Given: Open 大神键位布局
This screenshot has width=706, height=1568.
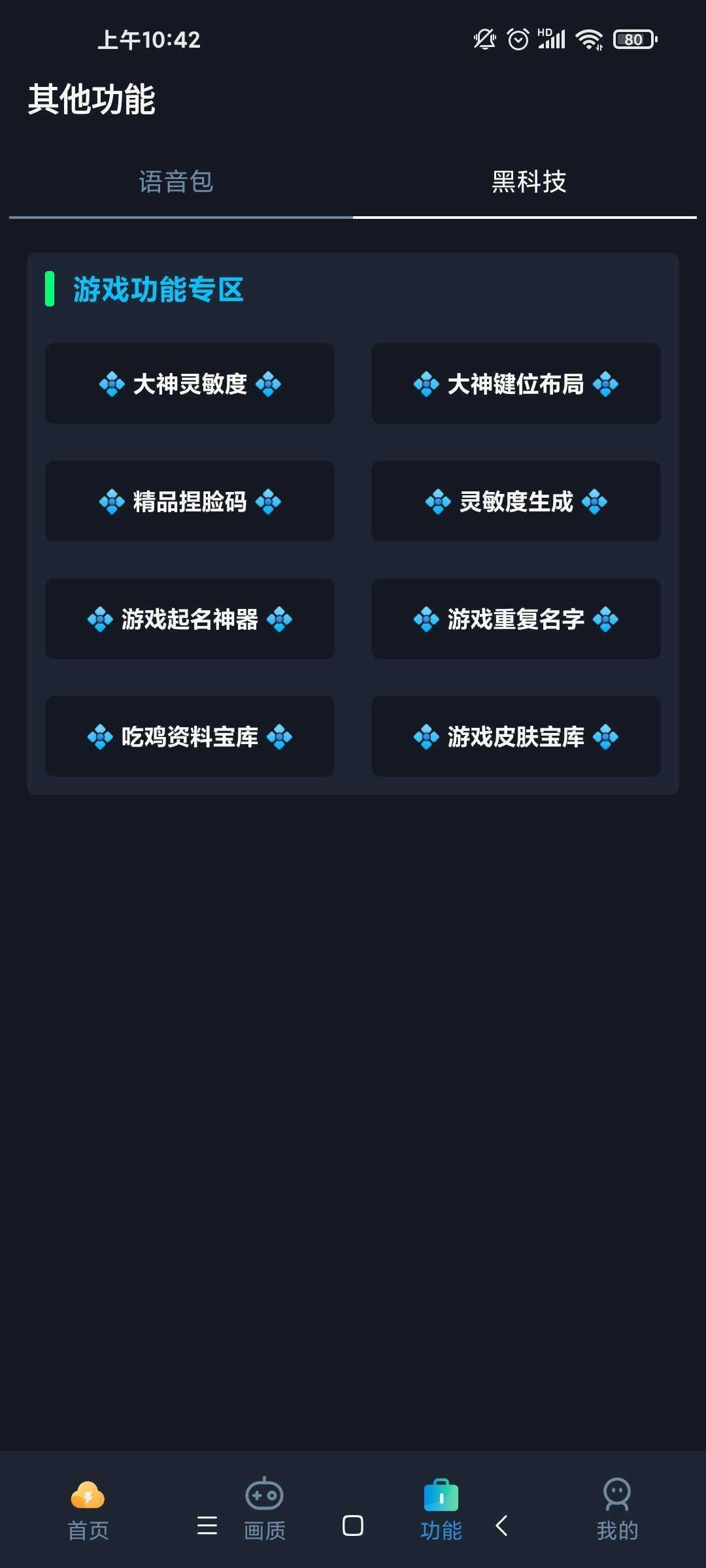Looking at the screenshot, I should (516, 384).
